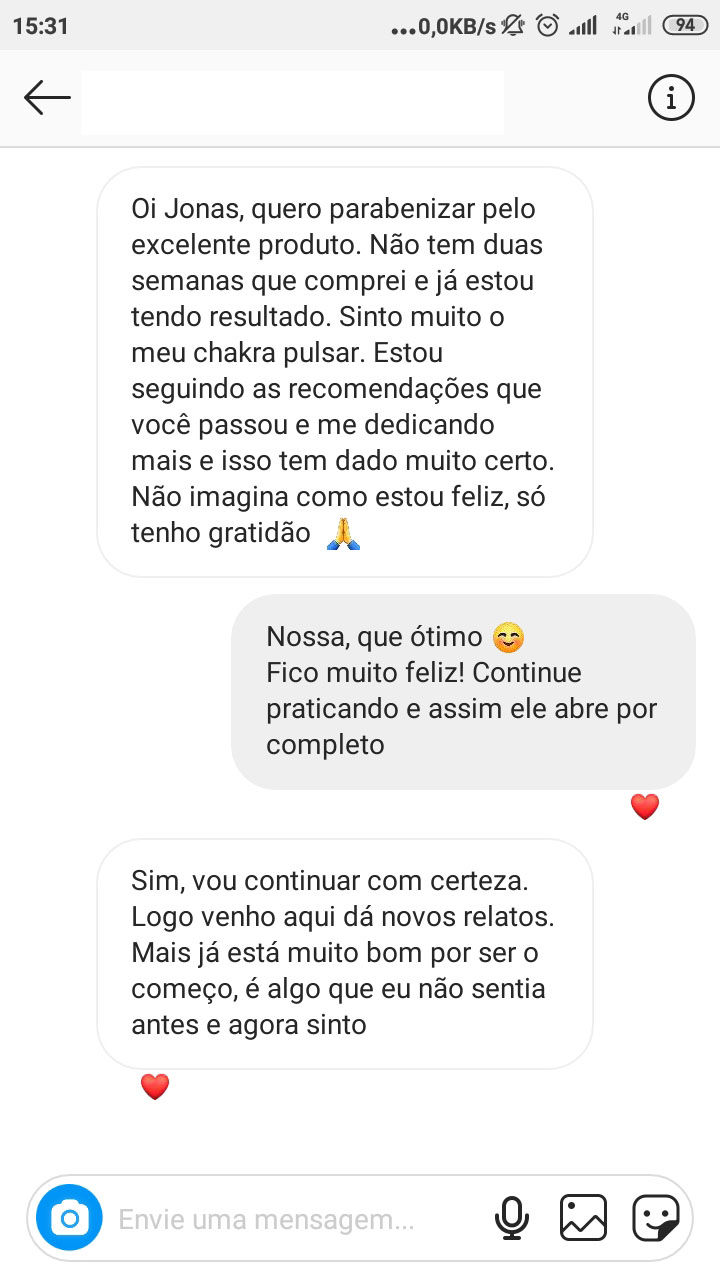Viewport: 720px width, 1280px height.
Task: Go back using the arrow icon
Action: [47, 97]
